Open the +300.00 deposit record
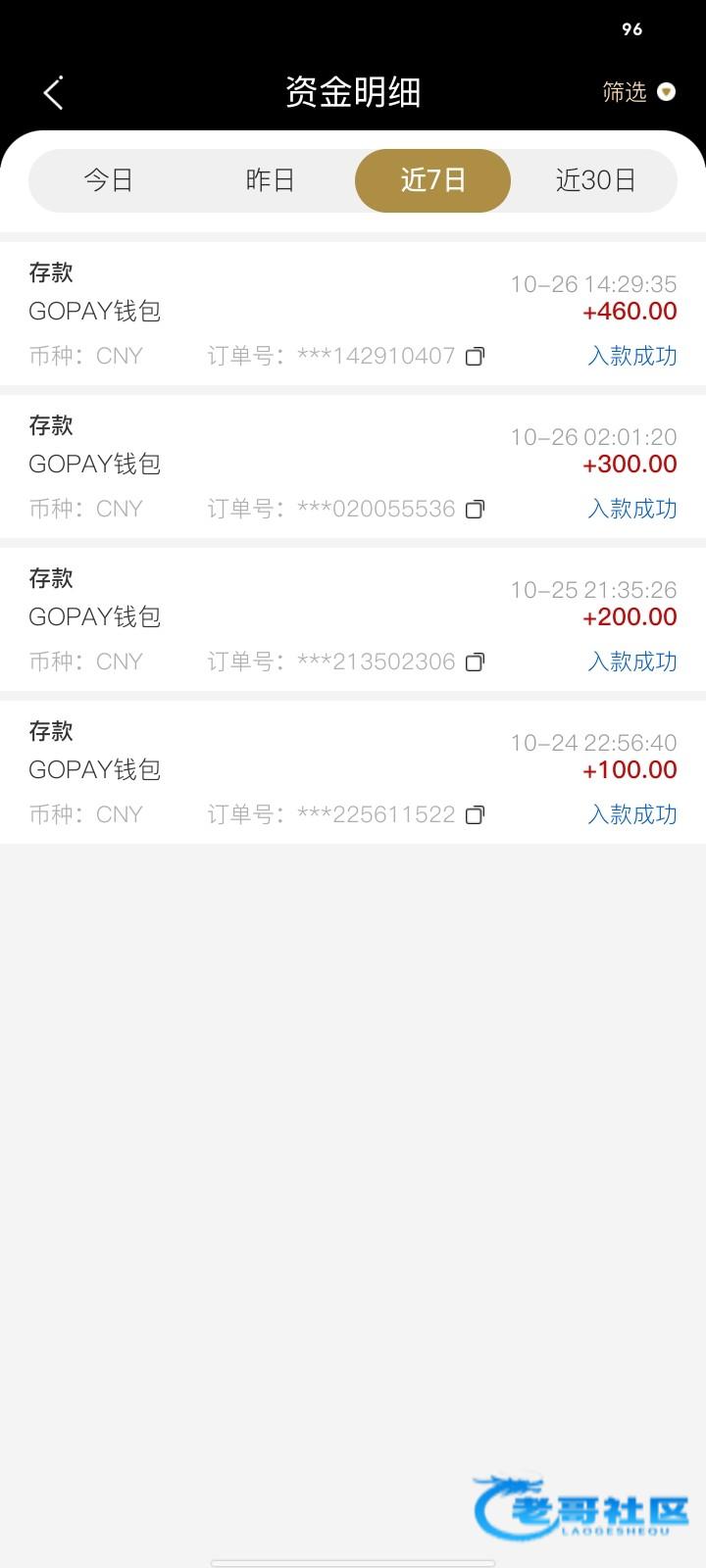 353,465
